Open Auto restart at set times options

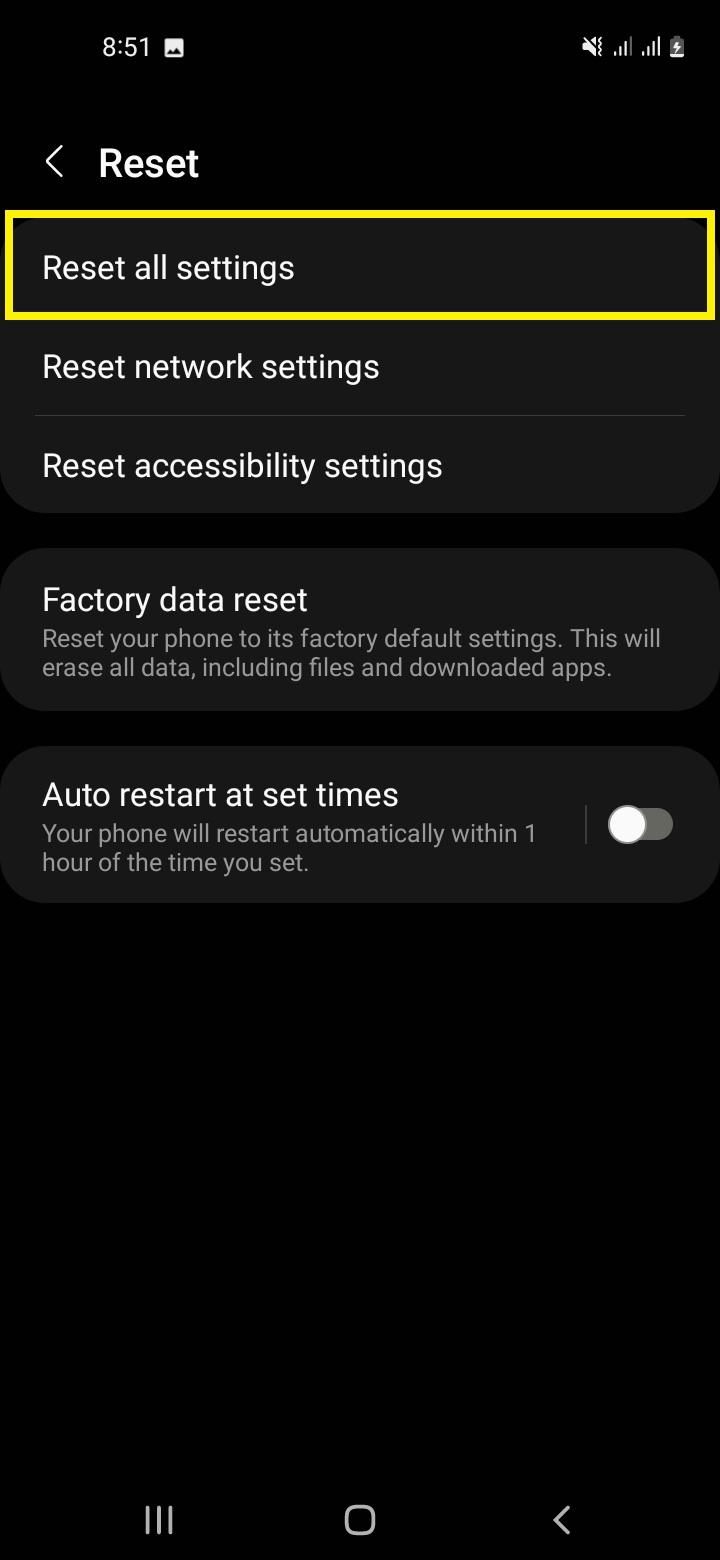[292, 825]
